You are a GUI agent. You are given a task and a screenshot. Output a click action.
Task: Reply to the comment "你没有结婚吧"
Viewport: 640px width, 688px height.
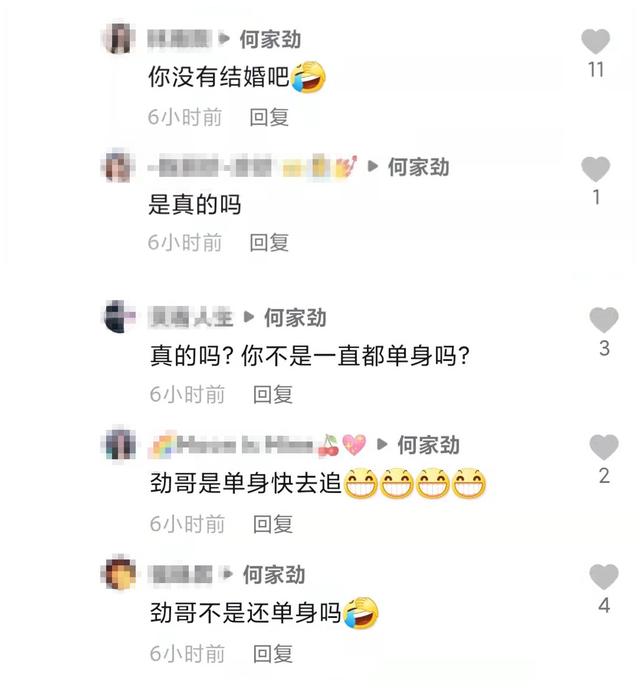coord(269,117)
